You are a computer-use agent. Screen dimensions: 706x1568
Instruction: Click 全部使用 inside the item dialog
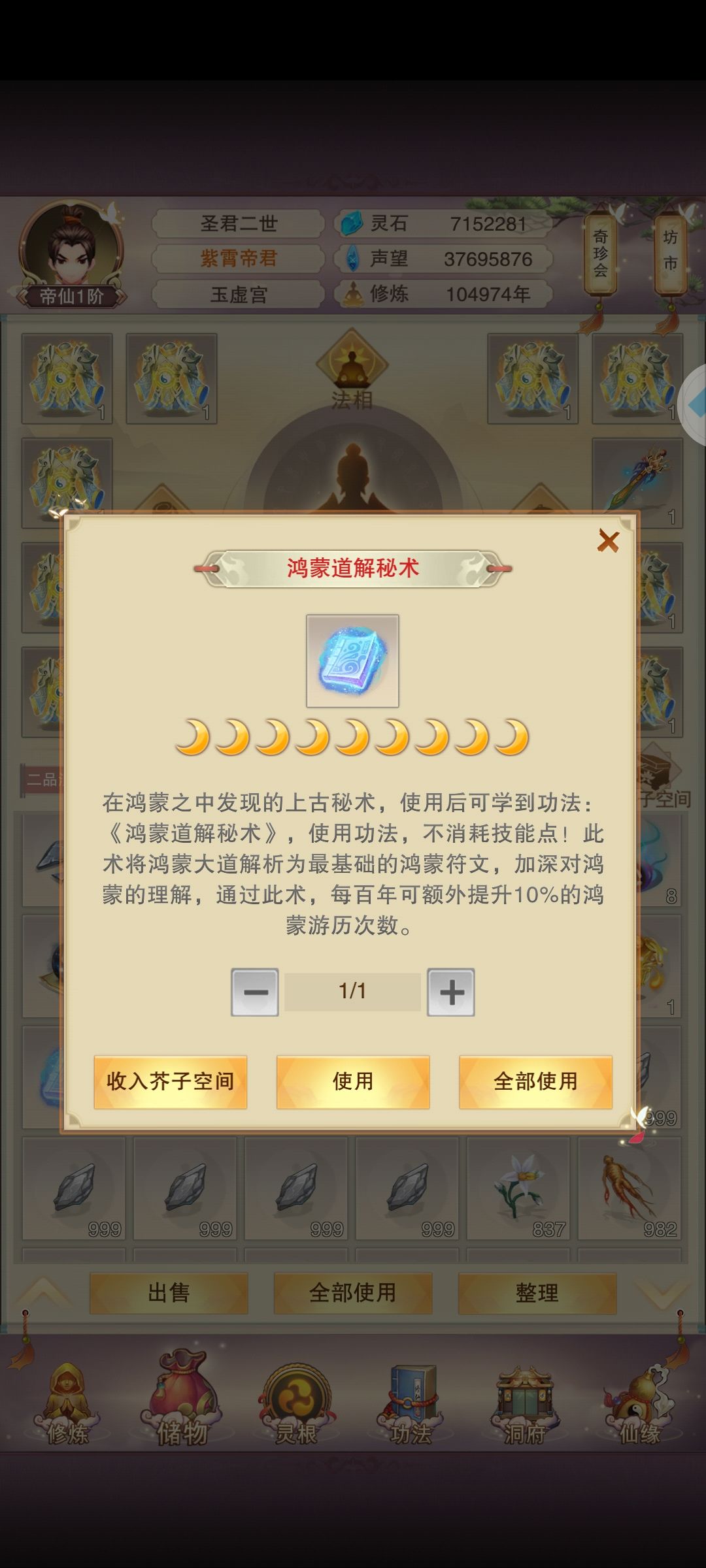pos(536,1082)
